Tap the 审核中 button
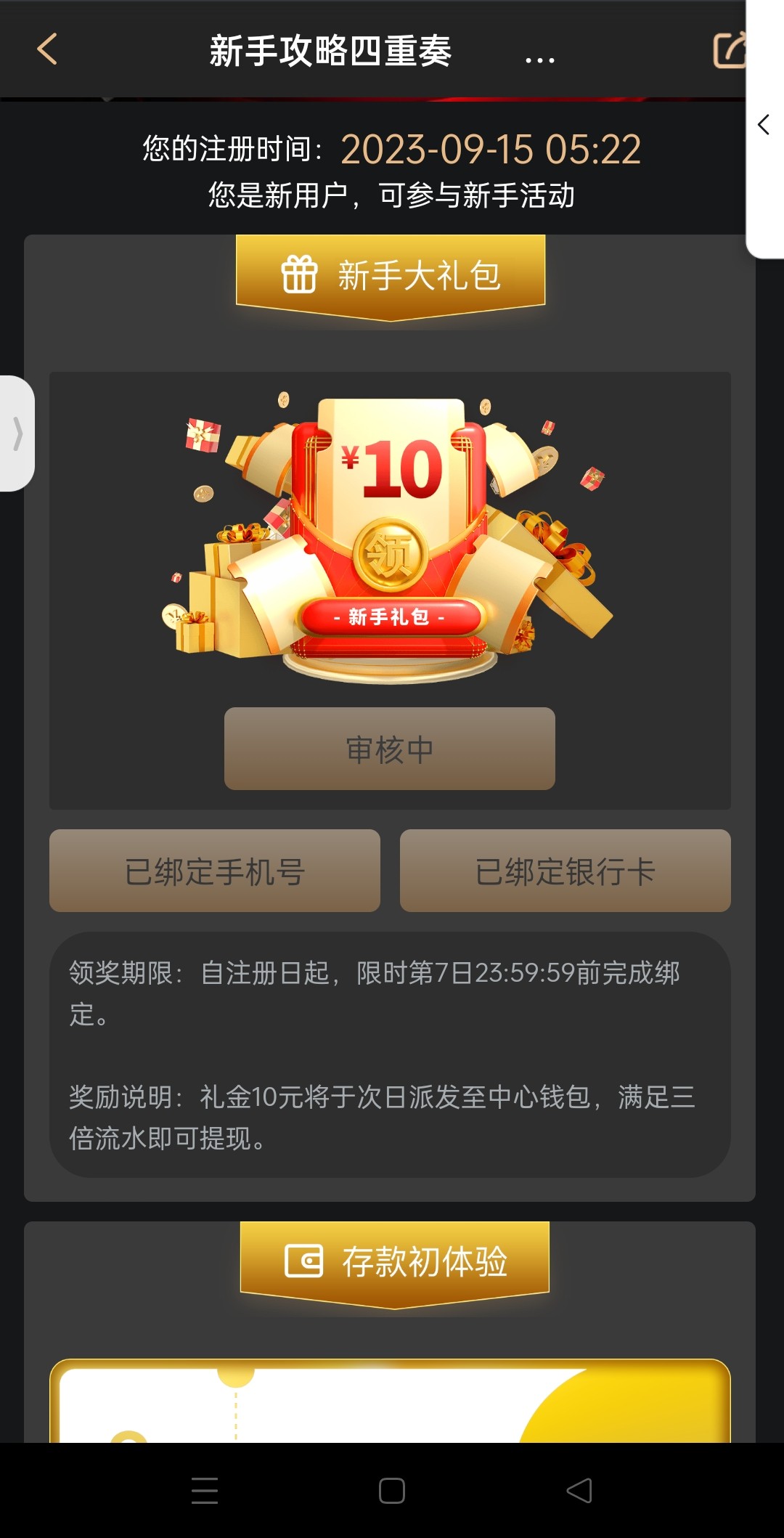The image size is (784, 1538). pyautogui.click(x=390, y=749)
